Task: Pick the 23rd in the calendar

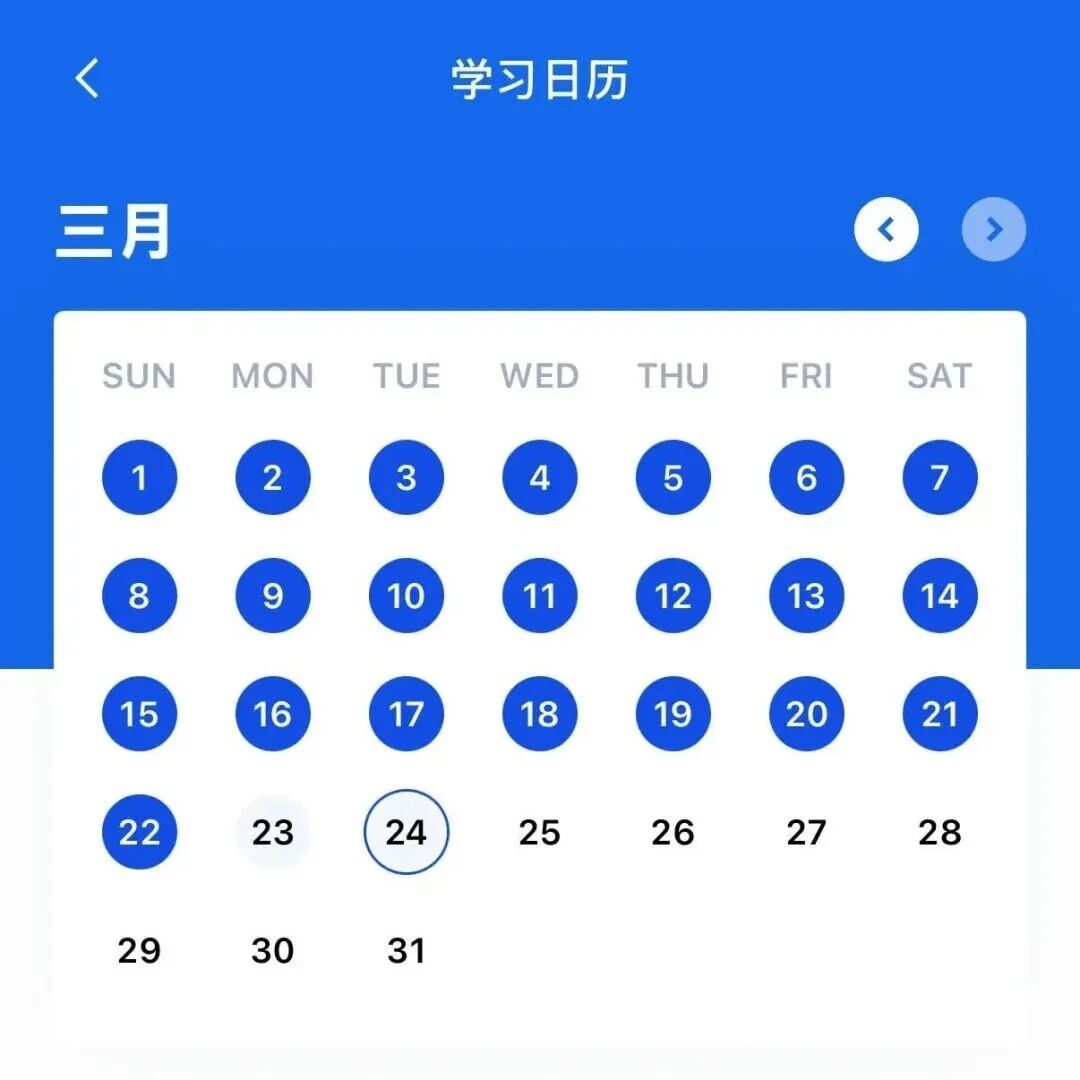Action: 272,832
